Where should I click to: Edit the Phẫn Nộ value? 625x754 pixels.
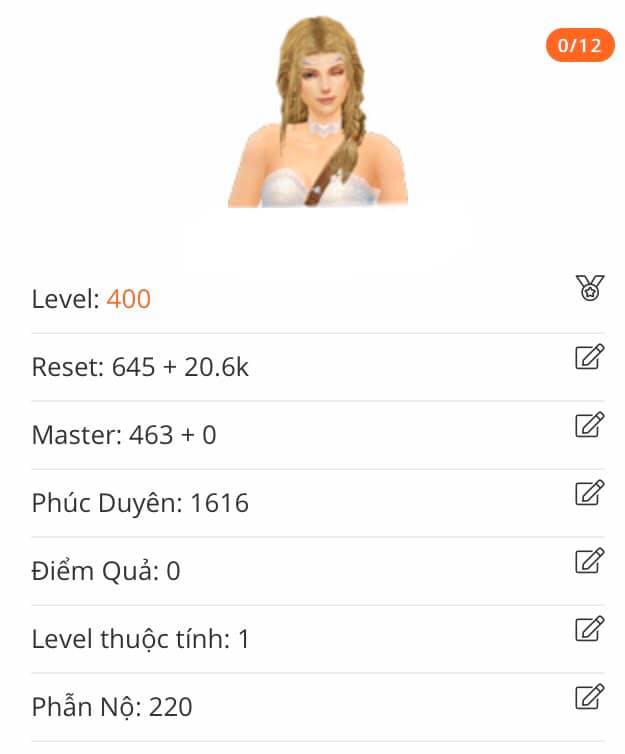tap(590, 697)
